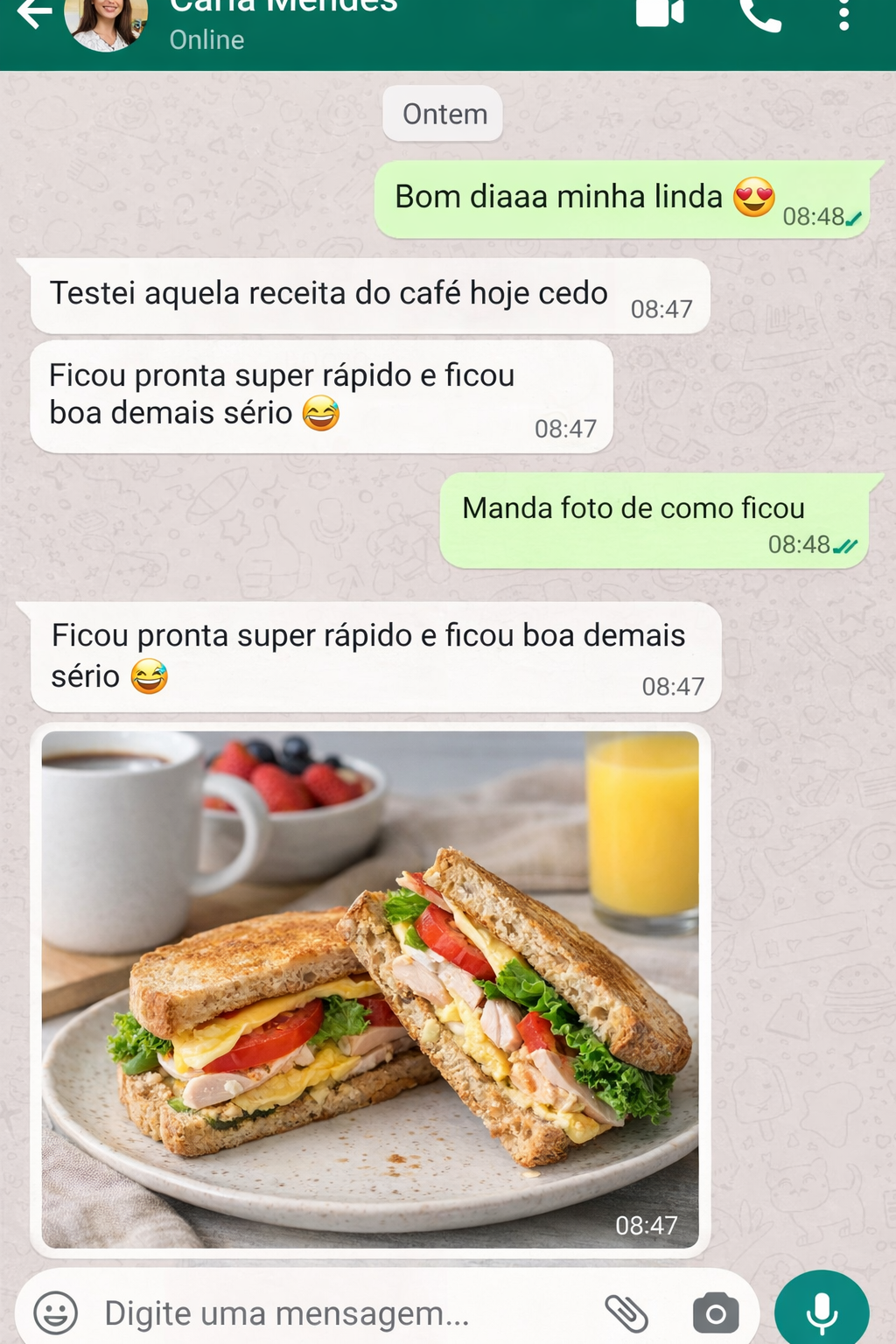Viewport: 896px width, 1344px height.
Task: Attach a file with the paperclip
Action: coord(626,1312)
